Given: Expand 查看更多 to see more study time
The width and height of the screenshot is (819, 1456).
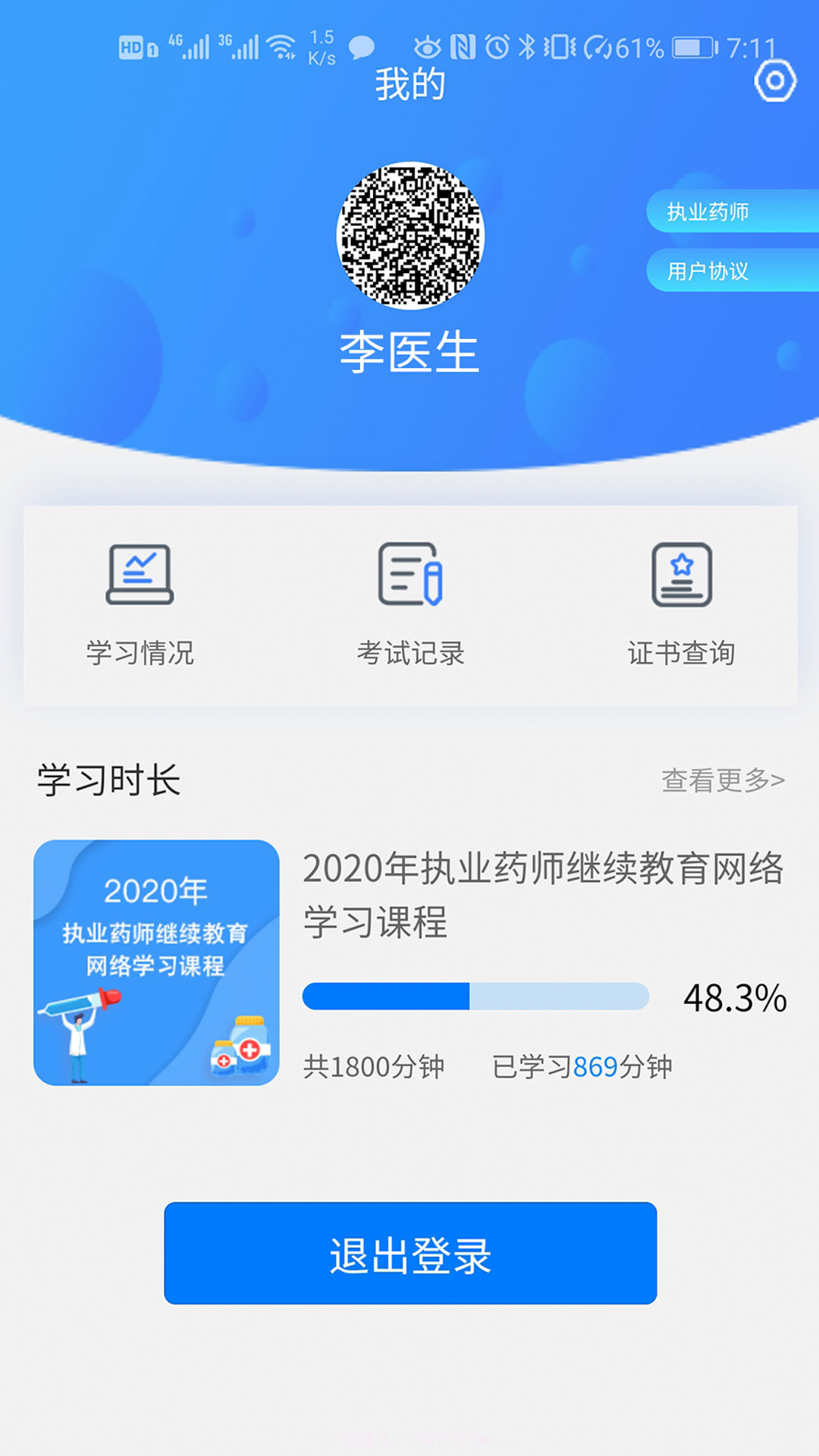Looking at the screenshot, I should pyautogui.click(x=723, y=780).
